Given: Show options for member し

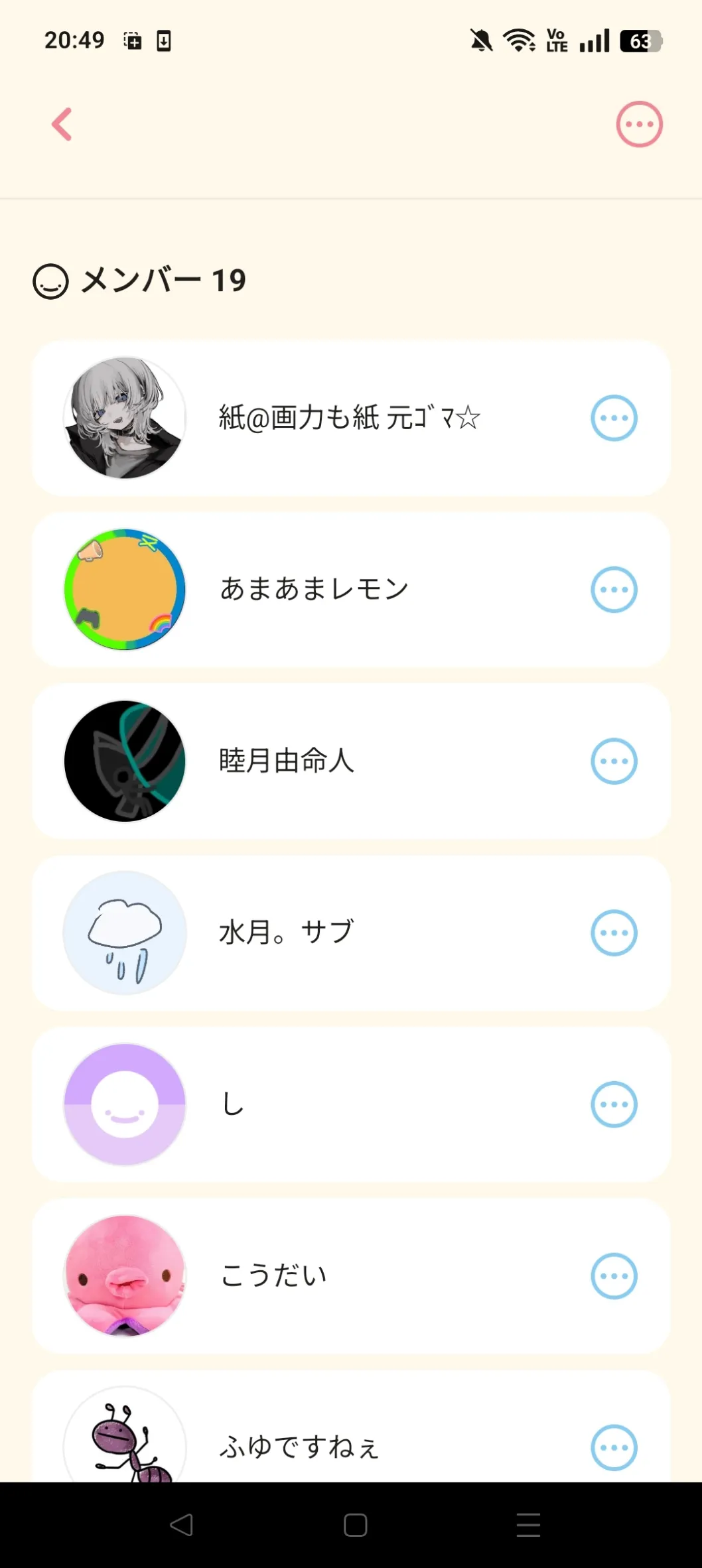Looking at the screenshot, I should point(614,1104).
